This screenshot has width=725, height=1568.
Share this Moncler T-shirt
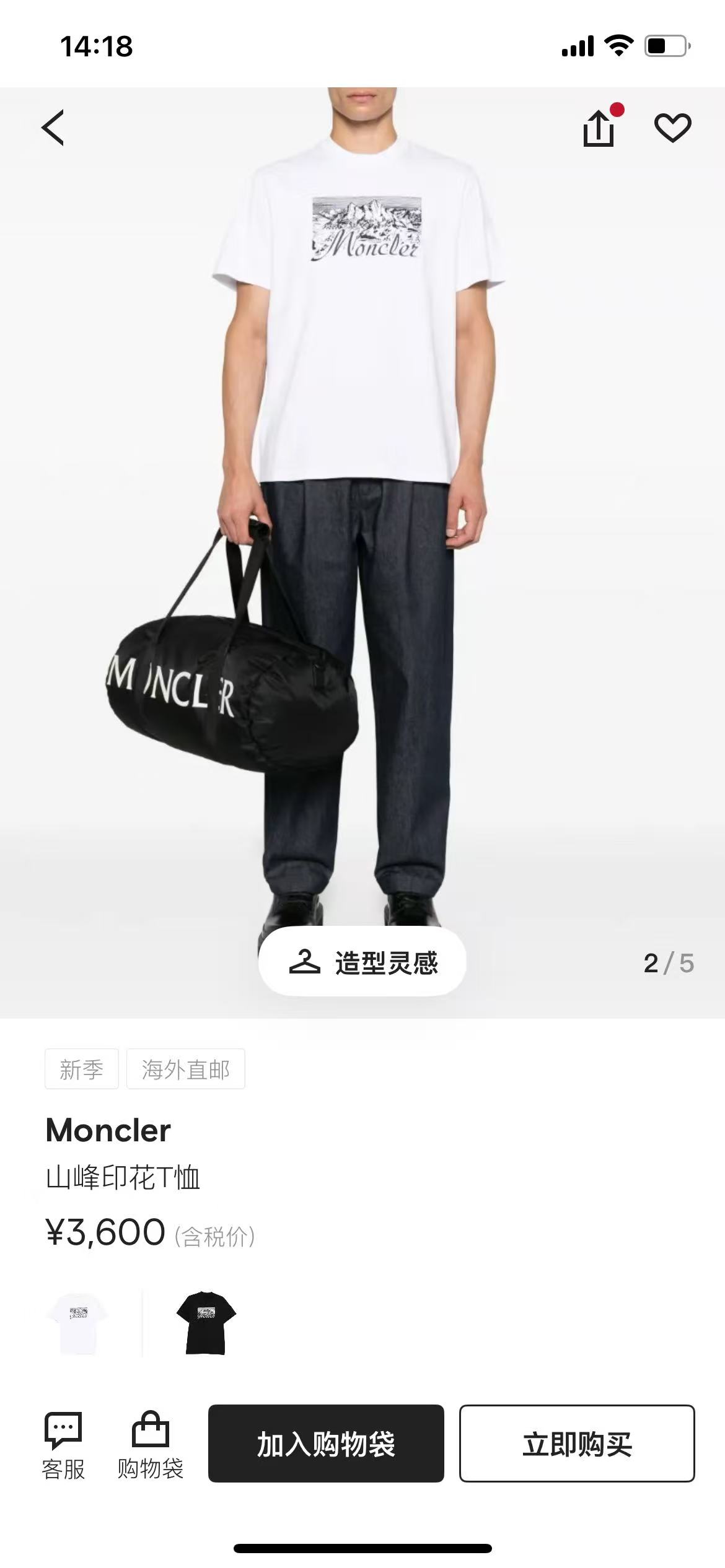[x=599, y=128]
